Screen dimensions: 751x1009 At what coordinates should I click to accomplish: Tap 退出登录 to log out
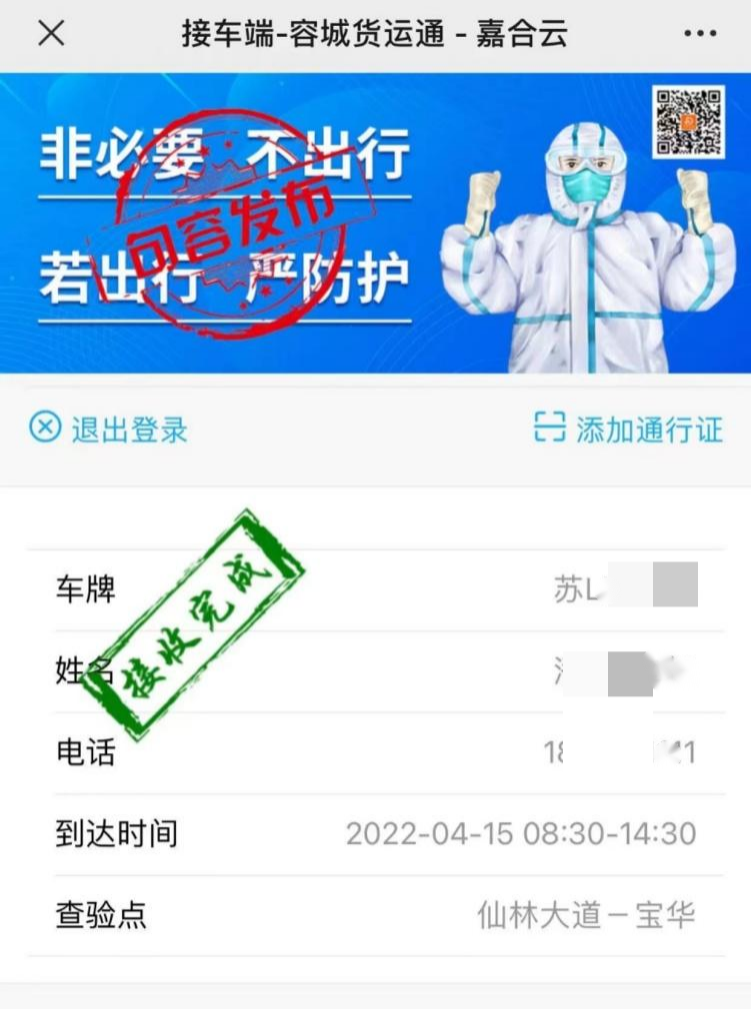109,429
